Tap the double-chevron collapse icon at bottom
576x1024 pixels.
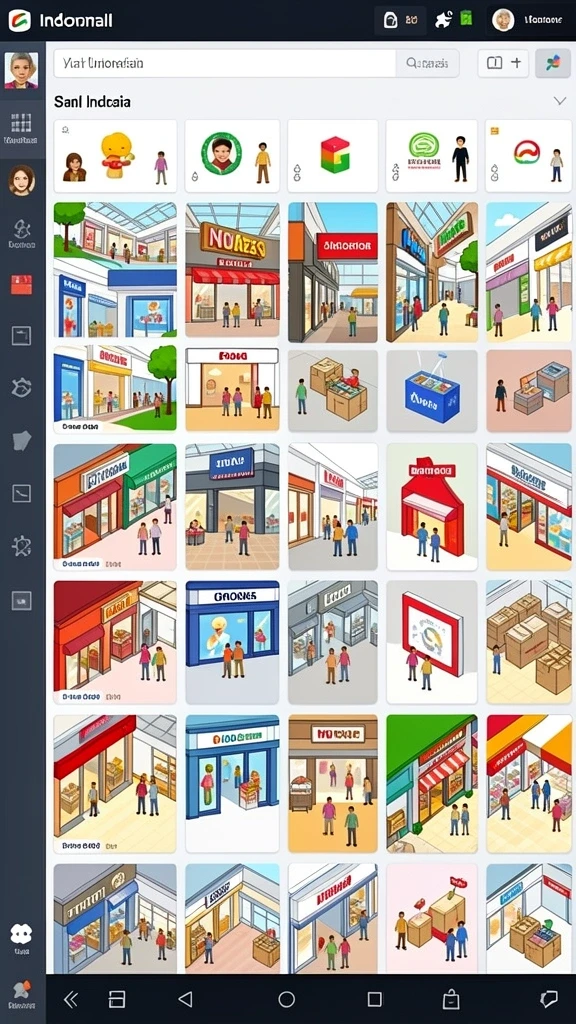pyautogui.click(x=71, y=999)
